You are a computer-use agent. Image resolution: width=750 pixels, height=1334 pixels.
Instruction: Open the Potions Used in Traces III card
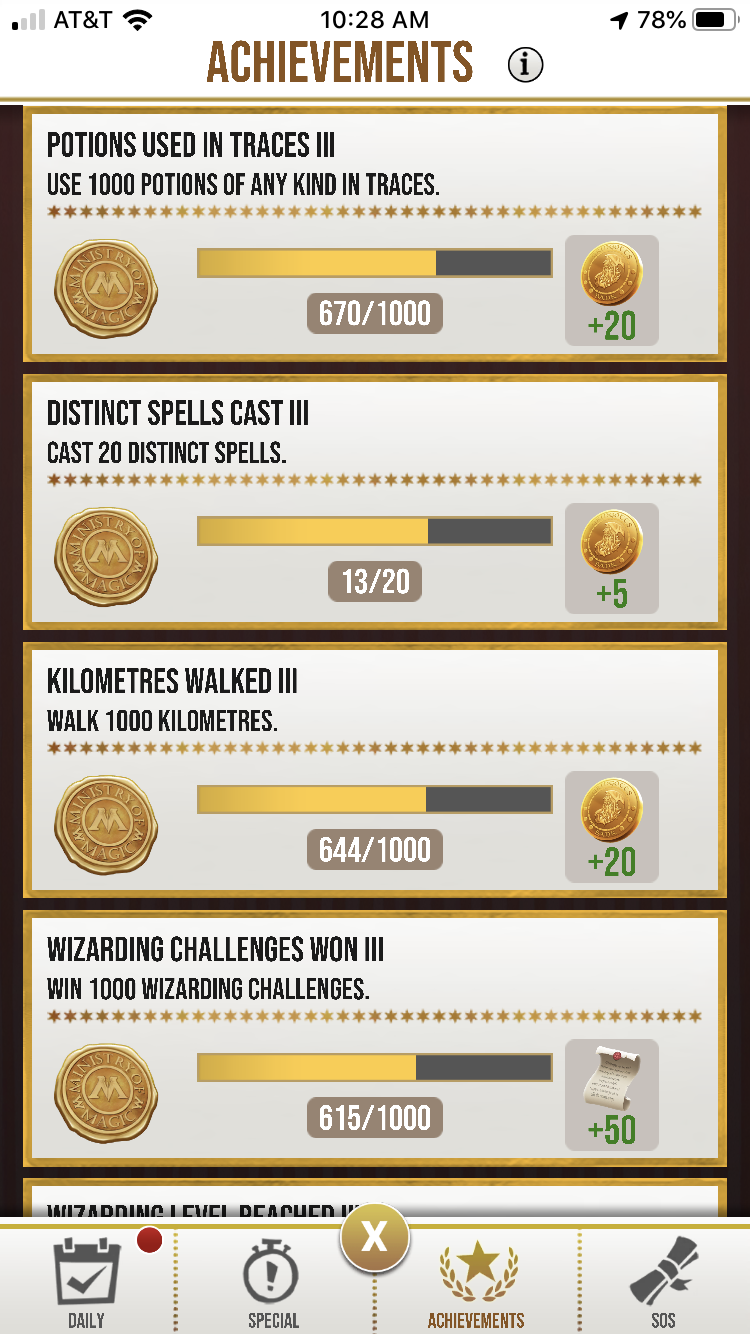(x=374, y=232)
